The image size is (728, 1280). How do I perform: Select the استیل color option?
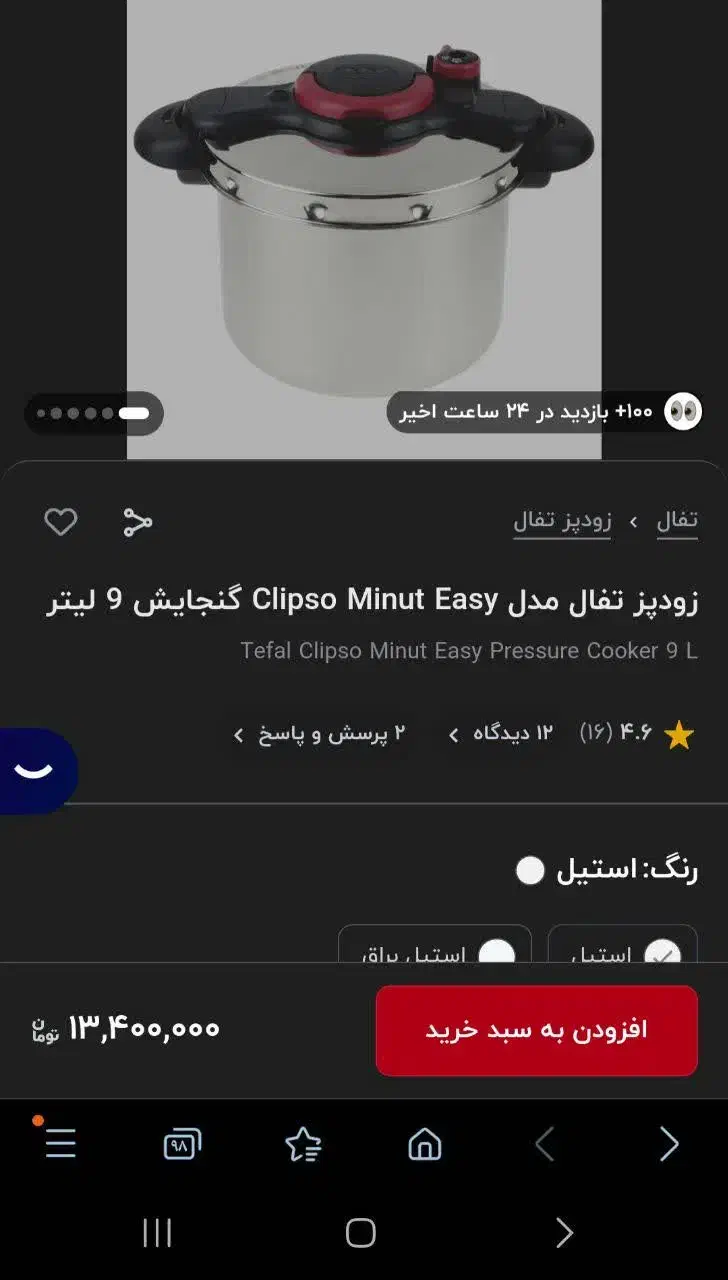pos(623,947)
